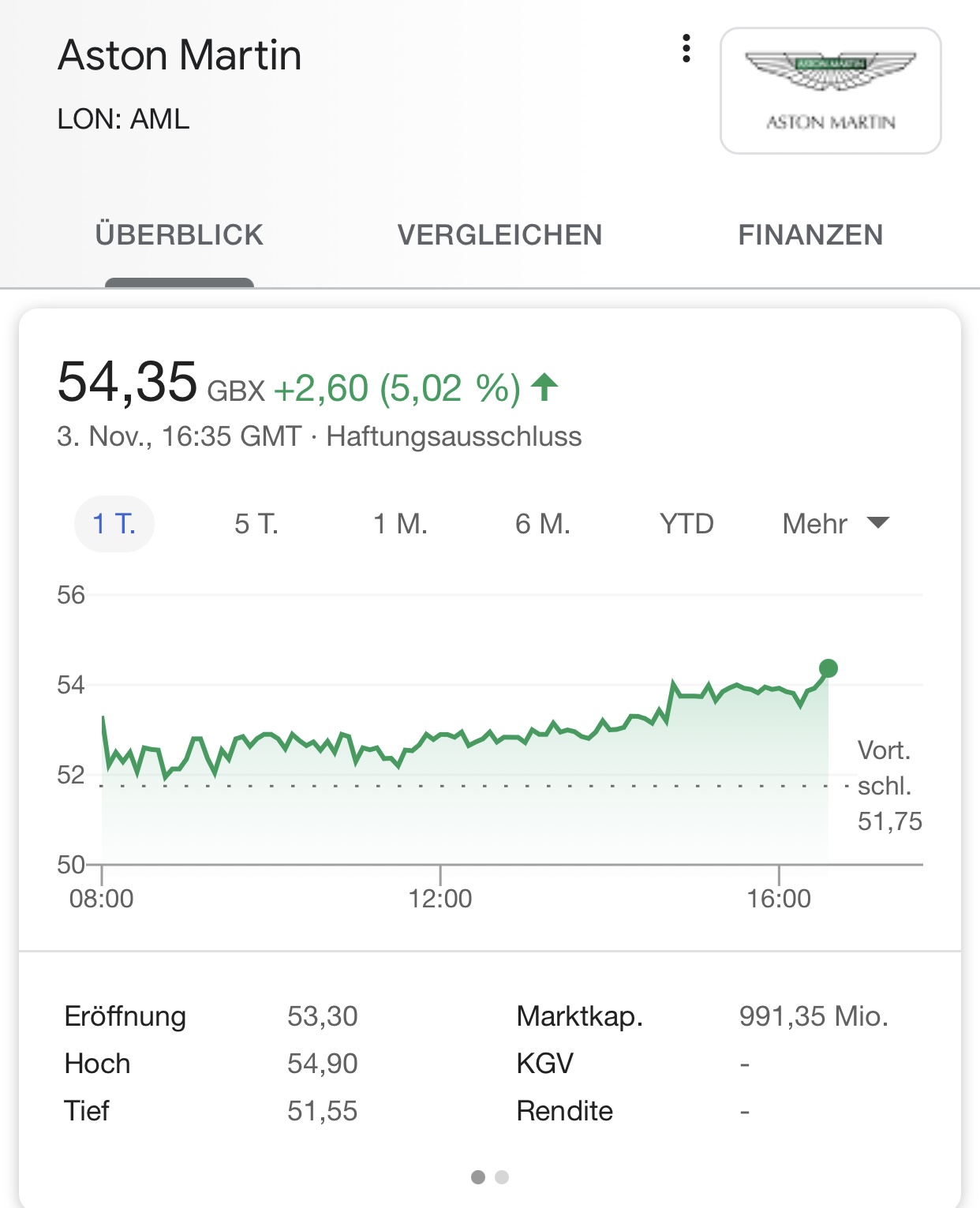
Task: Open the Haftungsausschluss disclaimer link
Action: tap(454, 436)
